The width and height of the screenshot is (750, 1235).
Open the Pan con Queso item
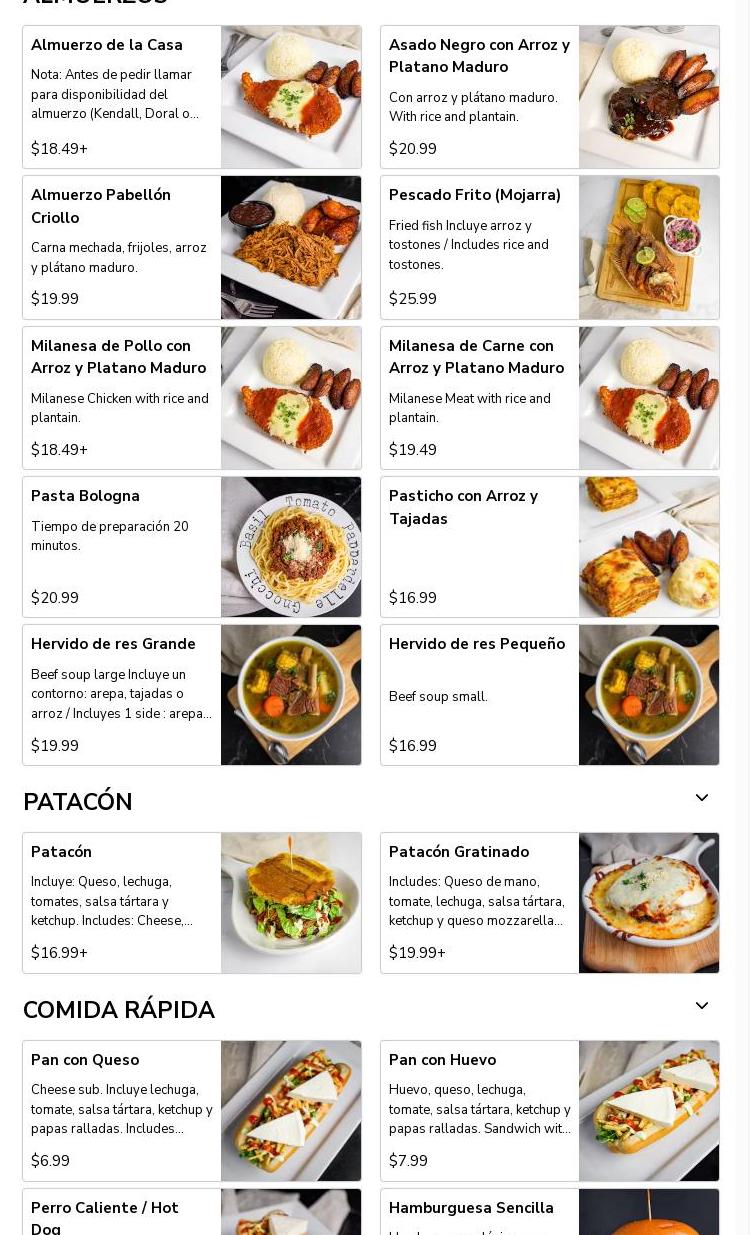pos(192,1111)
